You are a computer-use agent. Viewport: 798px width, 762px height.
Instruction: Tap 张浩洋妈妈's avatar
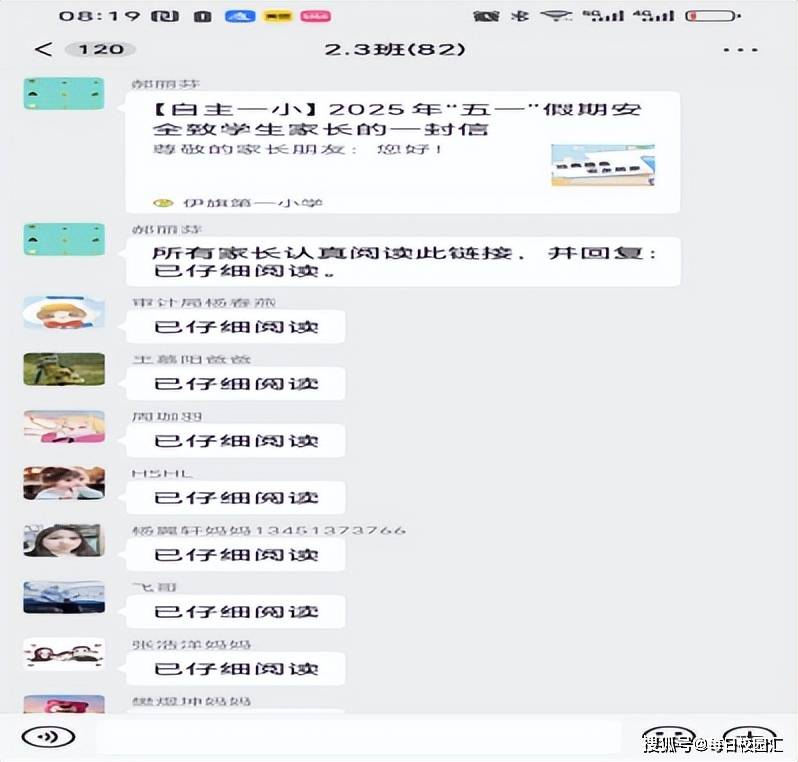pos(64,654)
